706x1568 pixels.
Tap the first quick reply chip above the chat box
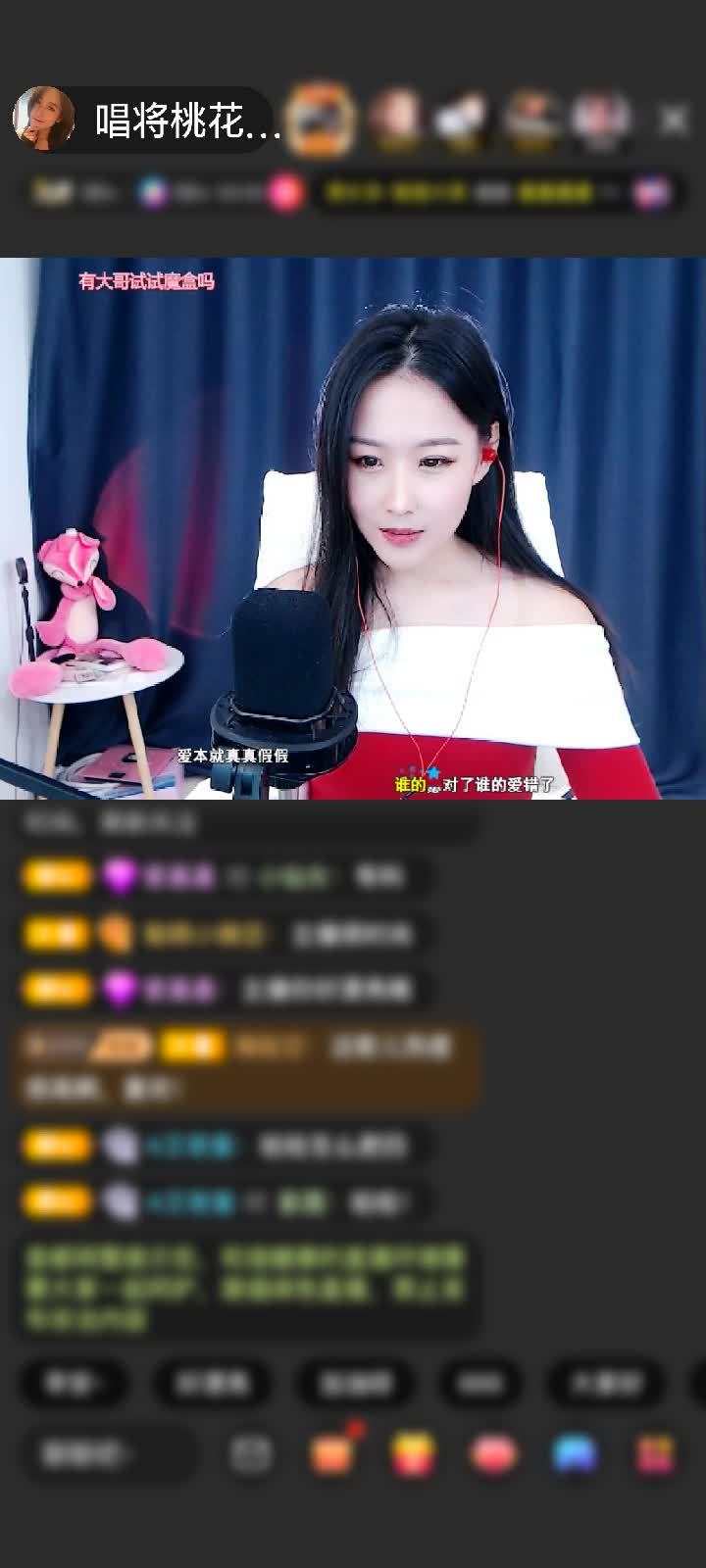point(74,1383)
